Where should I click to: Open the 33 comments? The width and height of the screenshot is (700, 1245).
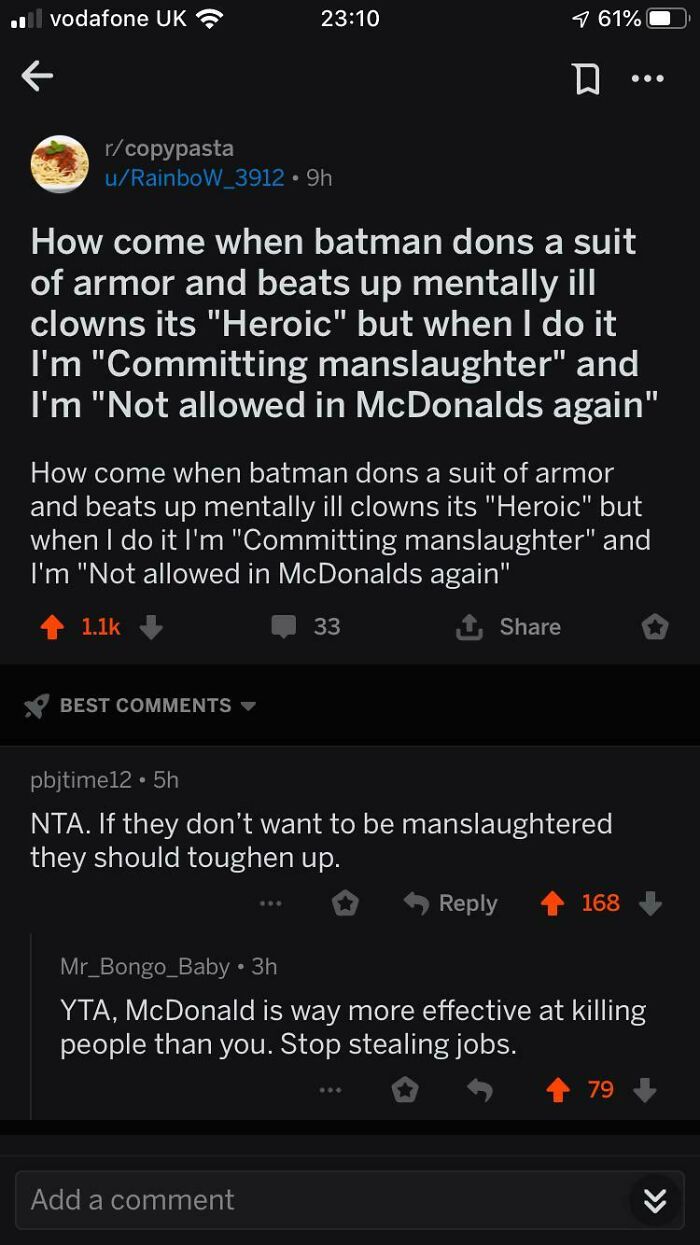pos(308,627)
